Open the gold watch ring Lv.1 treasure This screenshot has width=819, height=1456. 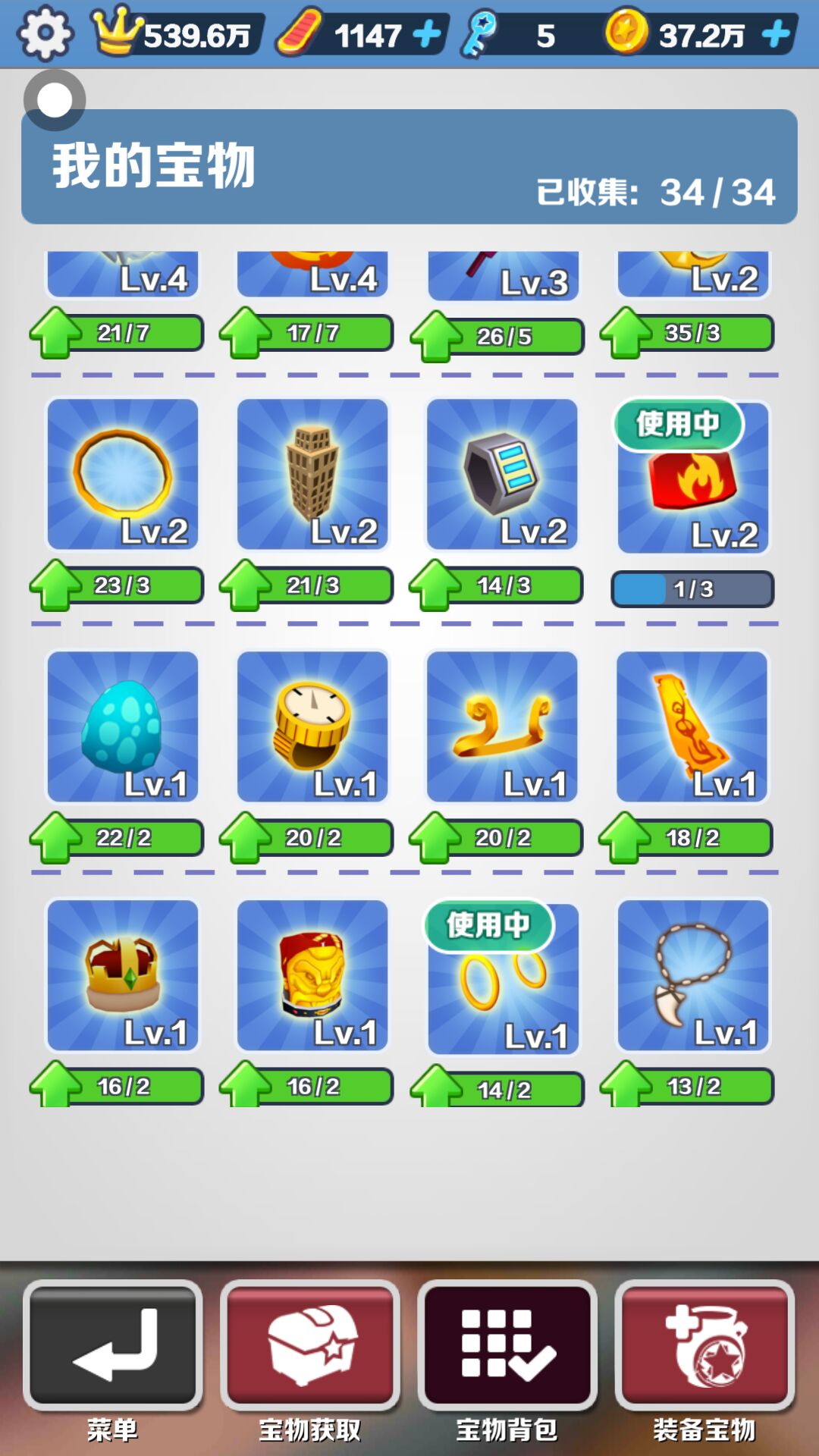[312, 726]
